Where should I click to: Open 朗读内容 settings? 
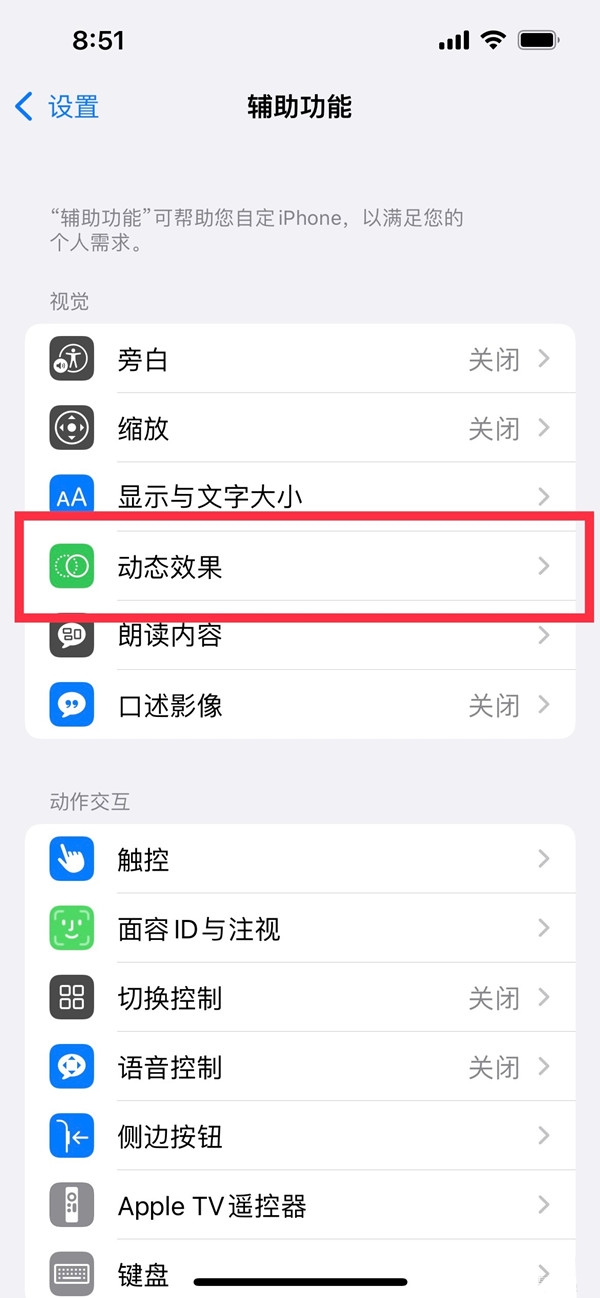[300, 636]
